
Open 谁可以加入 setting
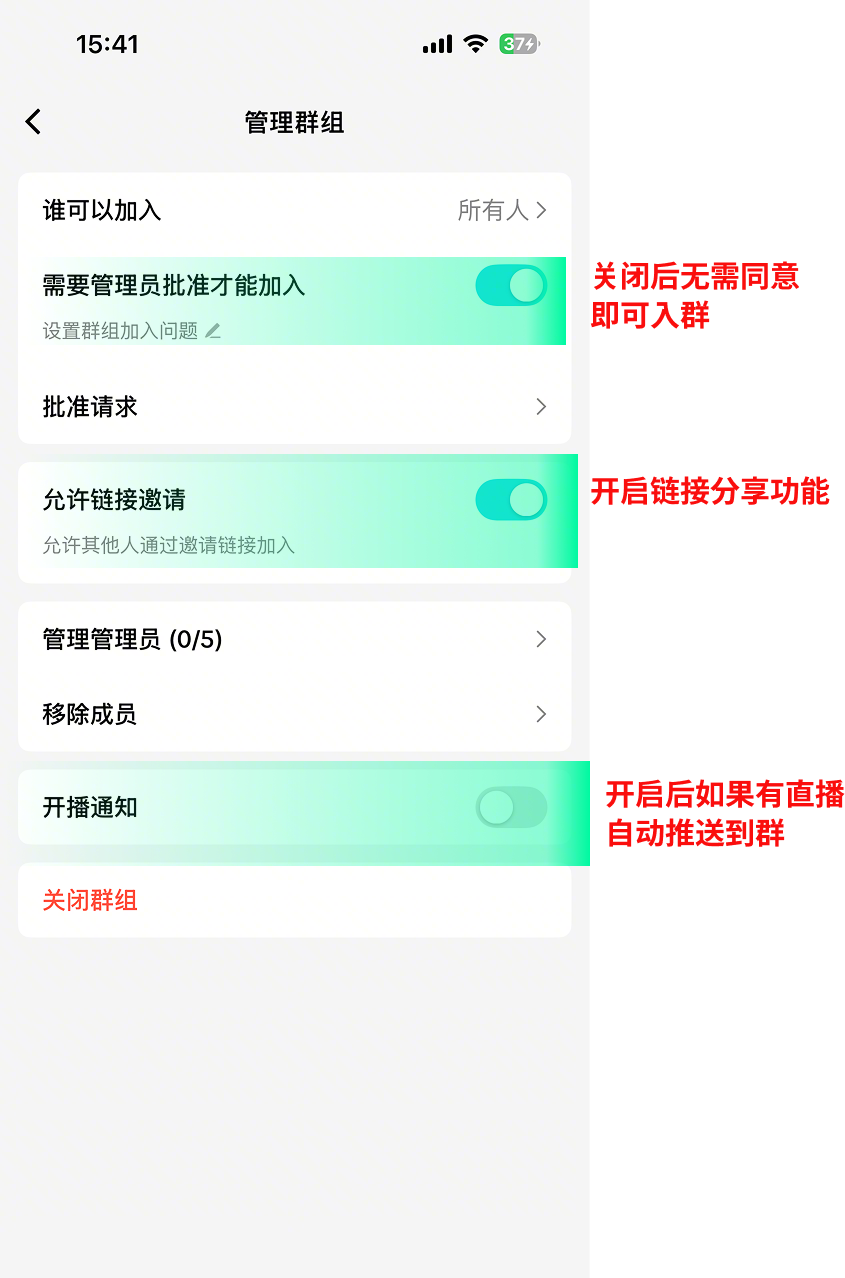click(x=294, y=210)
